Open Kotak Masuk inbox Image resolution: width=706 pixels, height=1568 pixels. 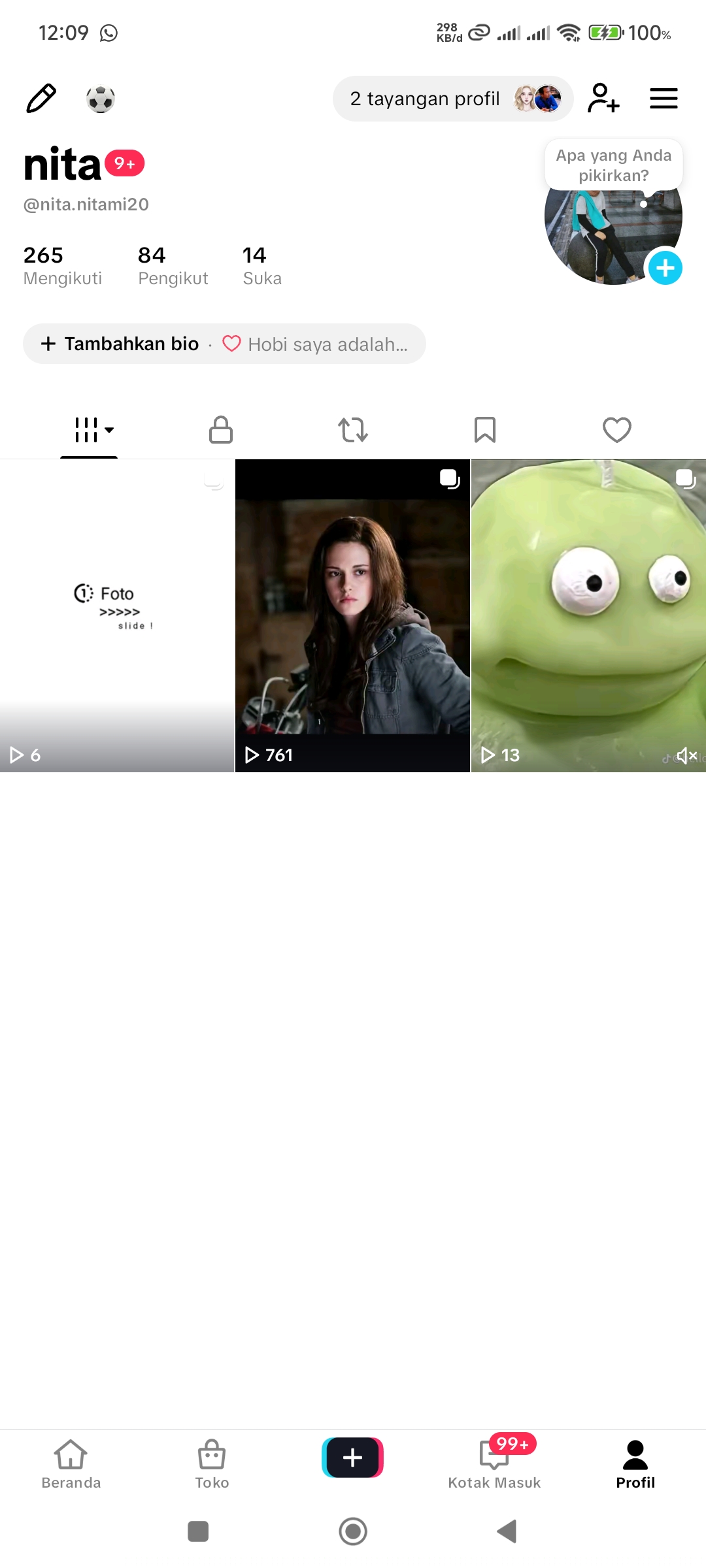pyautogui.click(x=495, y=1465)
